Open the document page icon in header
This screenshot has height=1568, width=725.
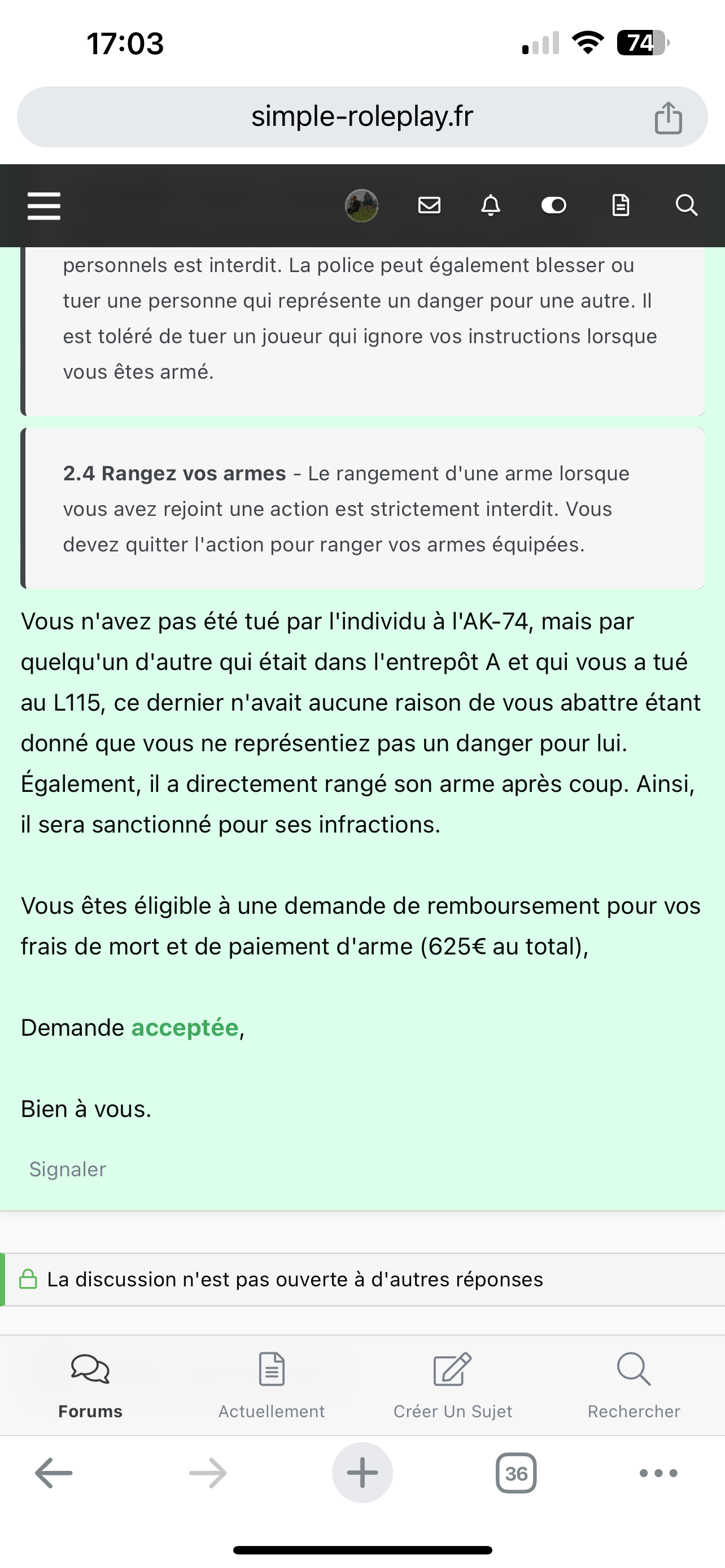(621, 206)
